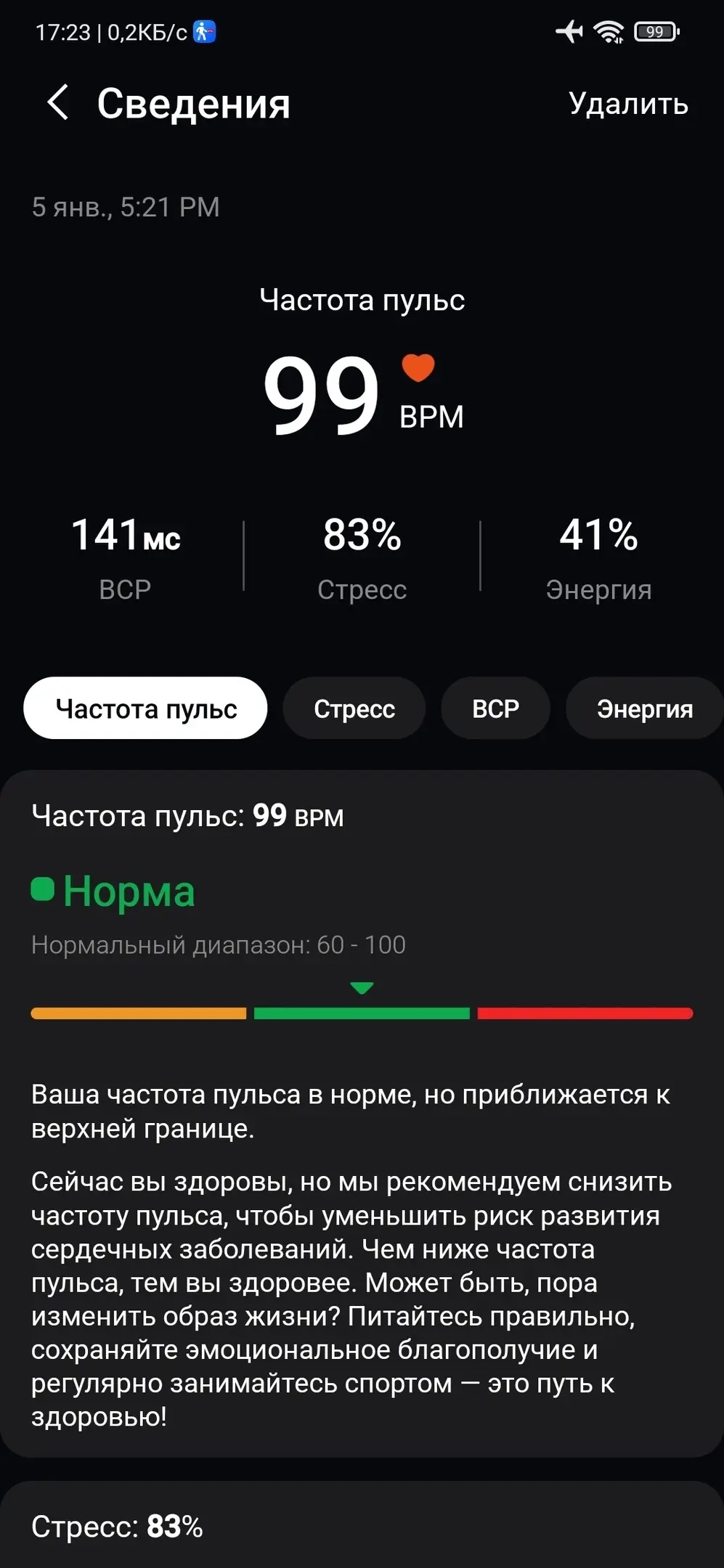This screenshot has width=724, height=1568.
Task: Go back from the Сведения screen
Action: (58, 102)
